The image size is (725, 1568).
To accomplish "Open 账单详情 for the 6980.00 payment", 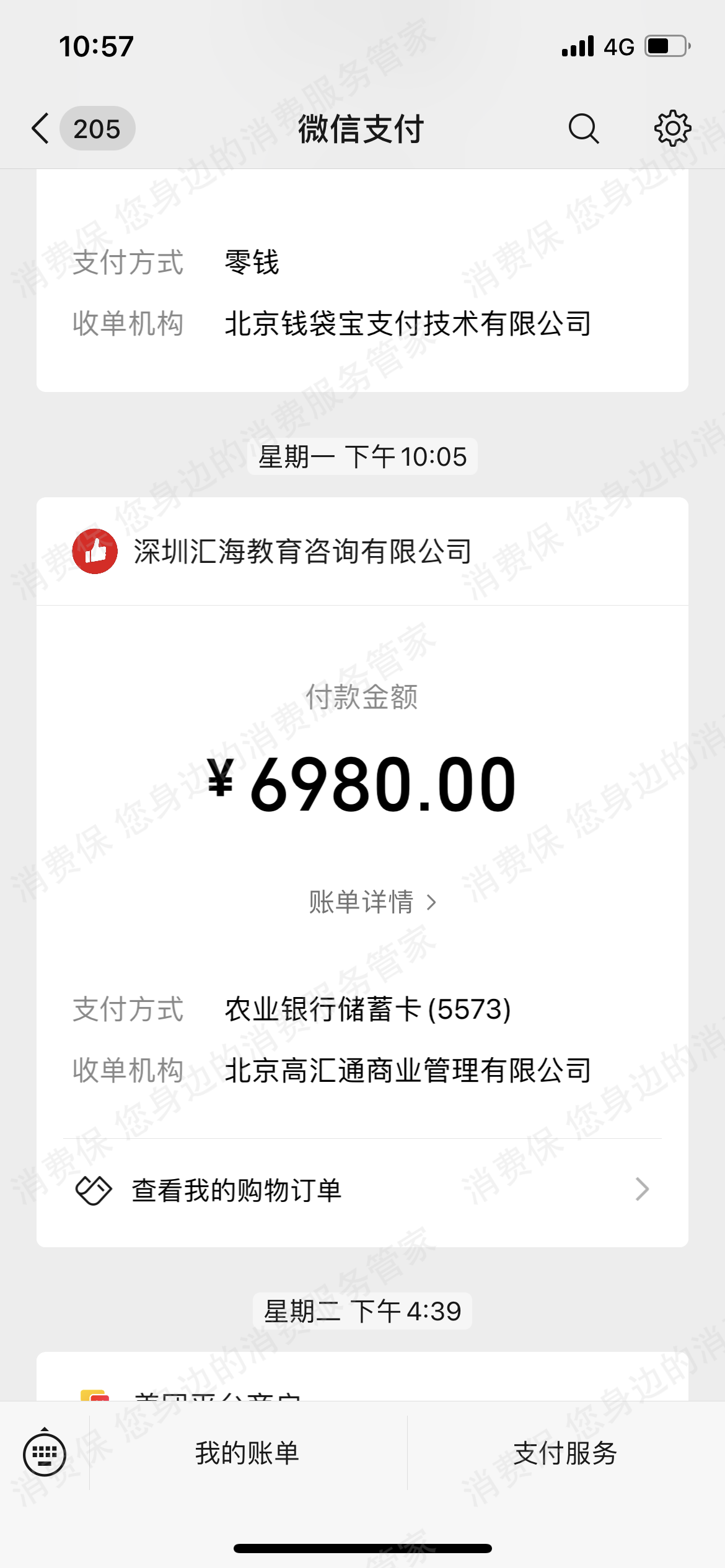I will pyautogui.click(x=372, y=902).
